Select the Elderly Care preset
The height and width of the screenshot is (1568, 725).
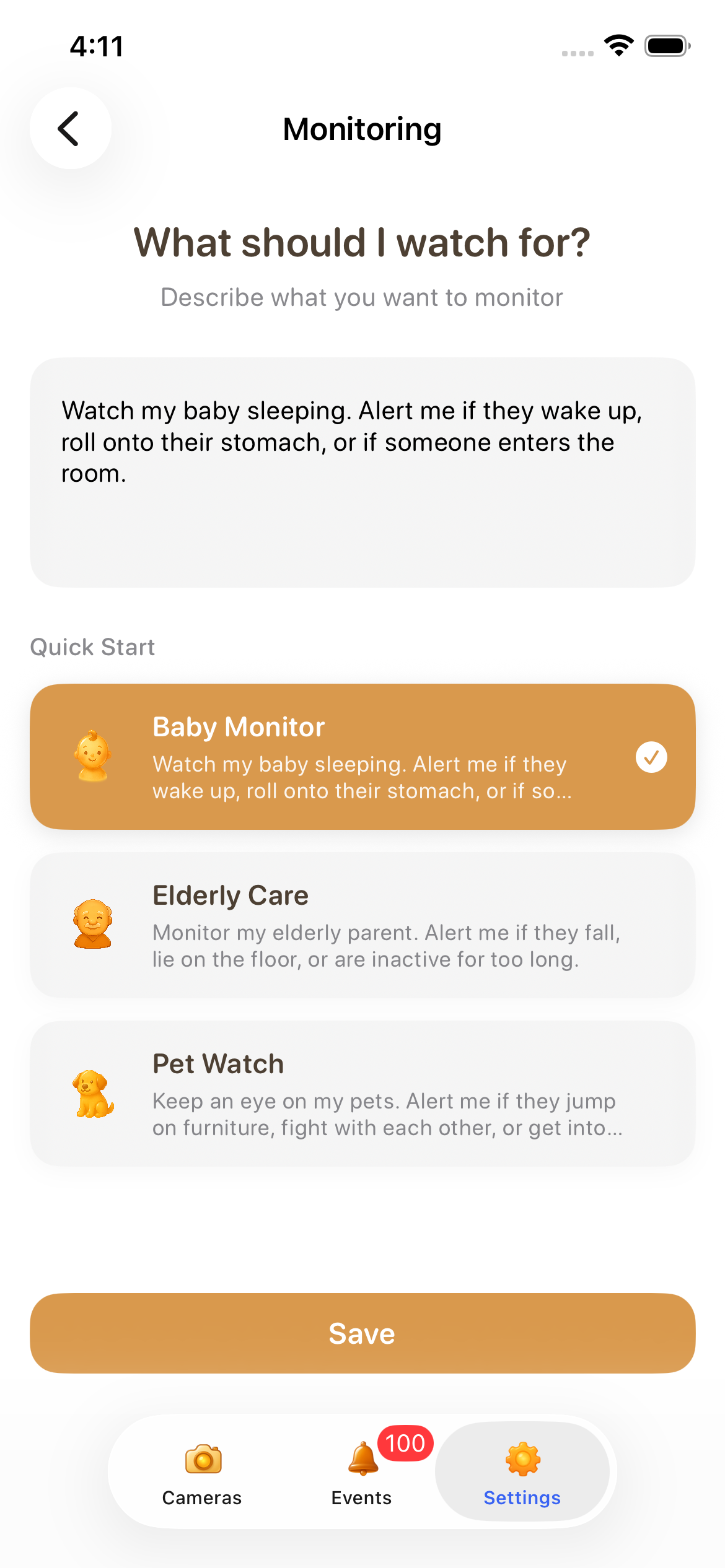tap(362, 925)
